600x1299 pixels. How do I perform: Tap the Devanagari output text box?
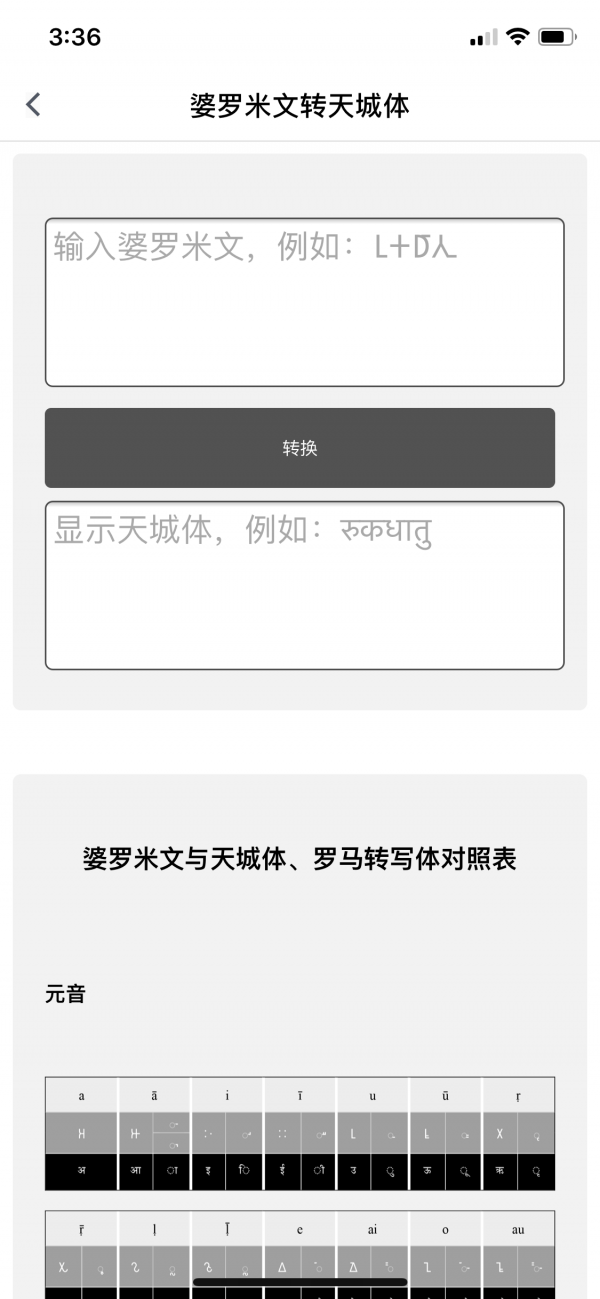click(x=304, y=585)
